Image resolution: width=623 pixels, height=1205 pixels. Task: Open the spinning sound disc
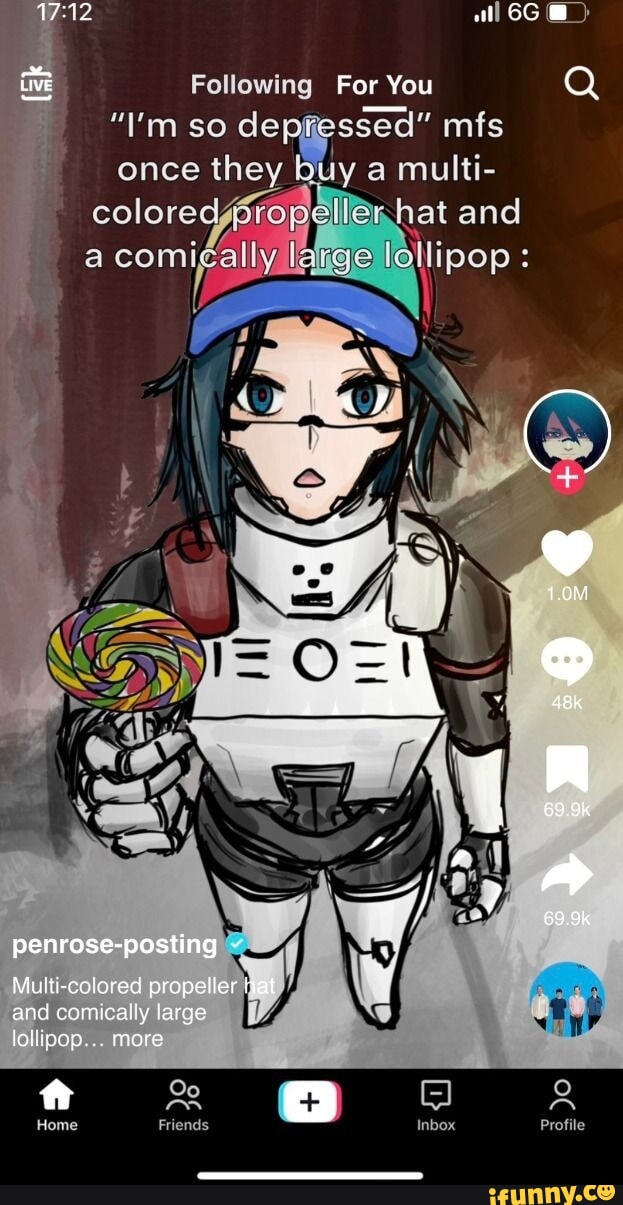[x=567, y=999]
